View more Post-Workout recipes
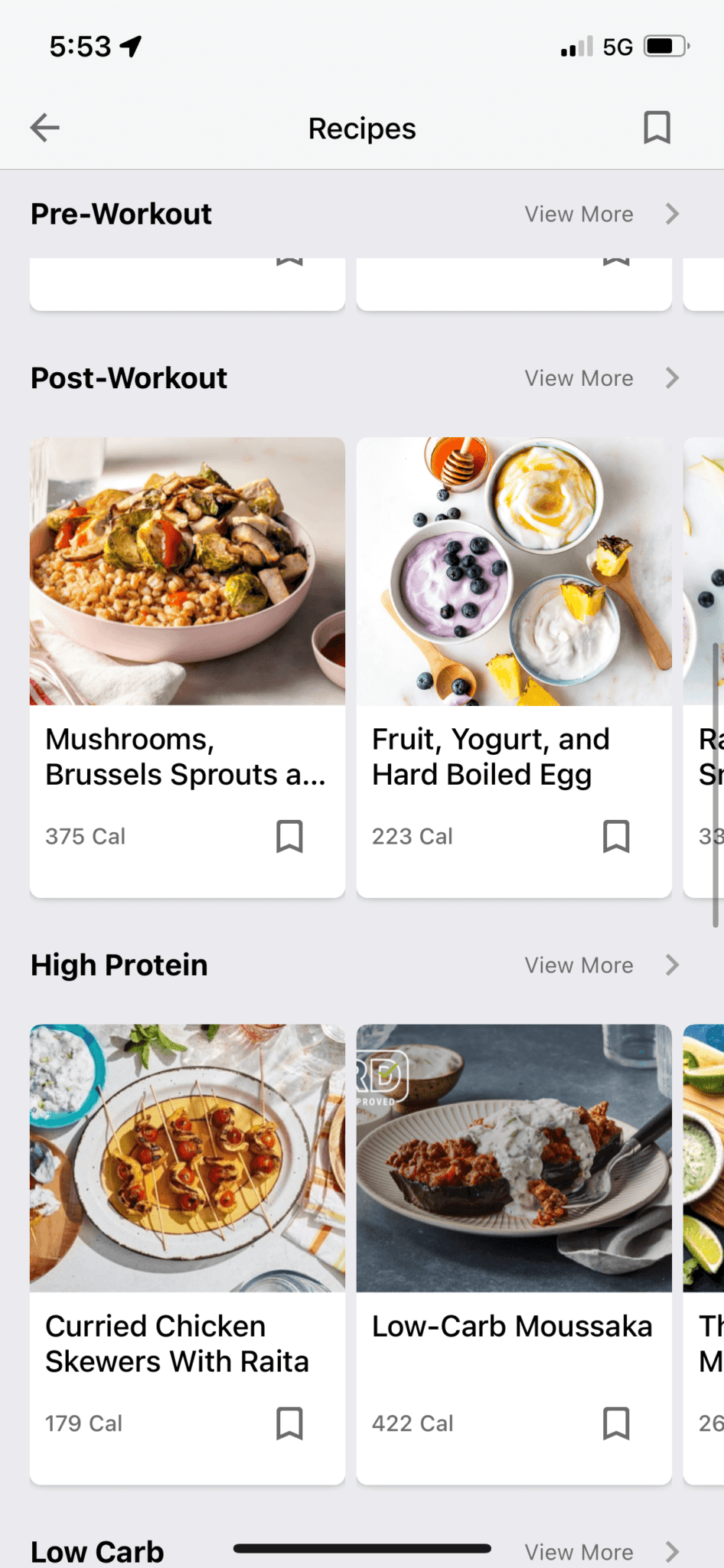This screenshot has height=1568, width=724. [x=602, y=378]
